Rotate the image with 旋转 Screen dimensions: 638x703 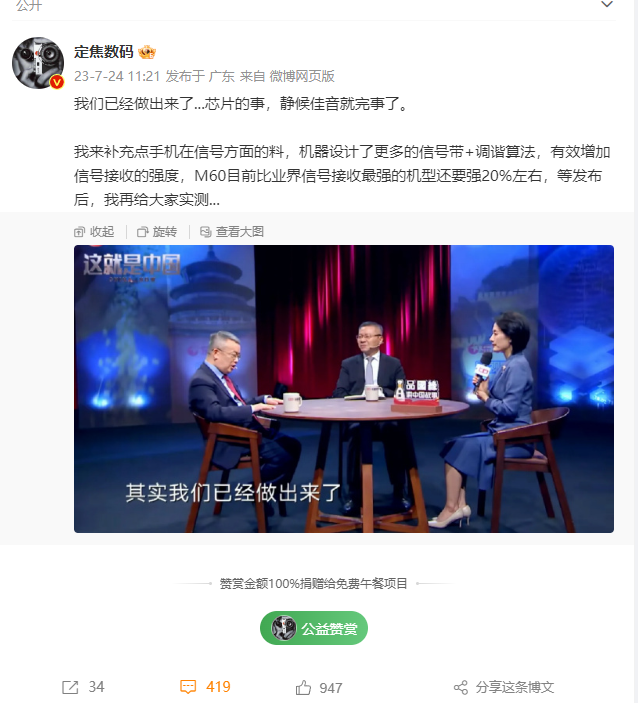pyautogui.click(x=157, y=231)
